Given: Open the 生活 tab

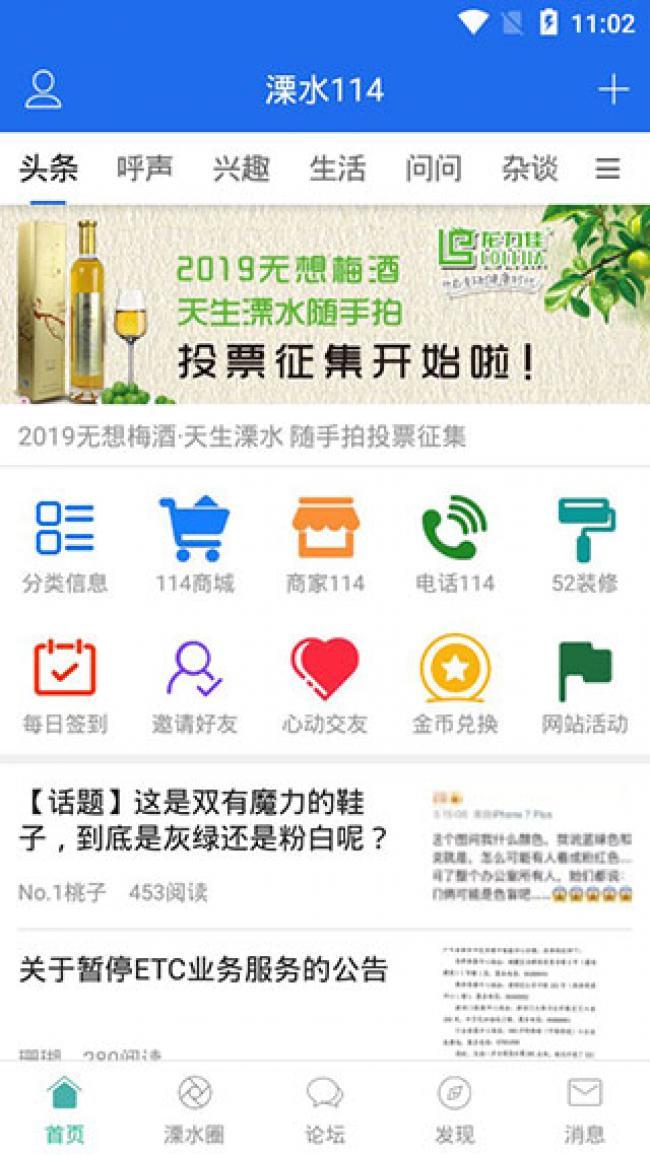Looking at the screenshot, I should (337, 169).
